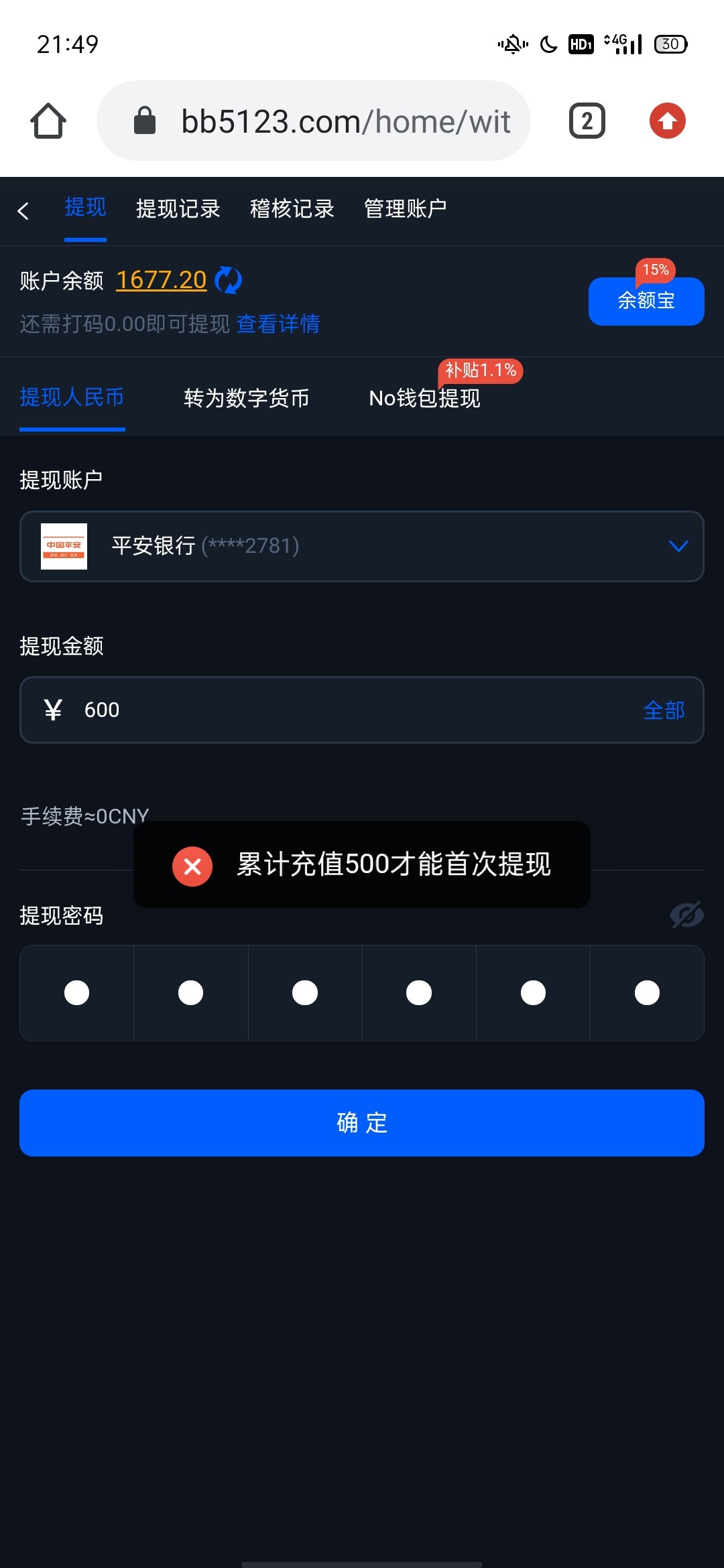This screenshot has width=724, height=1568.
Task: Open 查看详情 link under balance
Action: (278, 324)
